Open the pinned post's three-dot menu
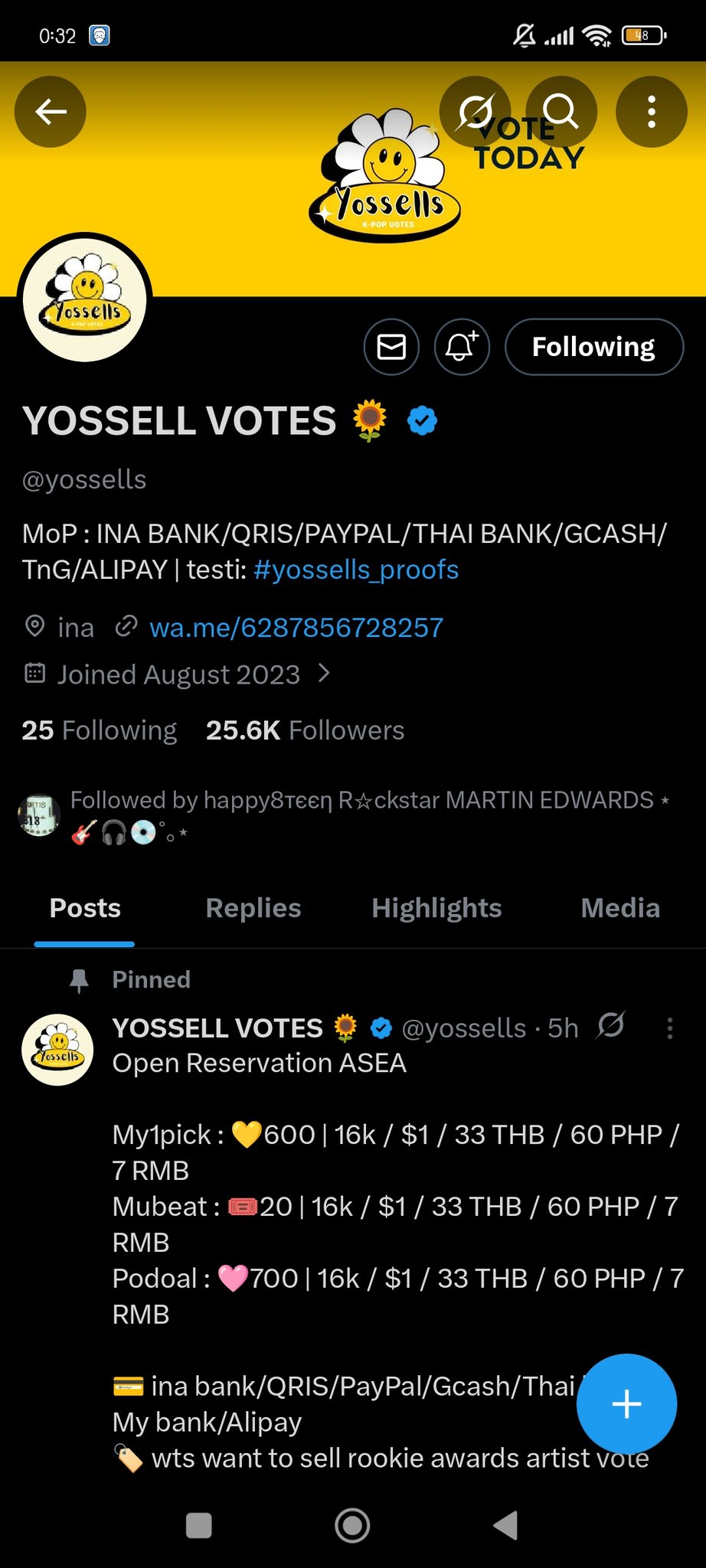 pyautogui.click(x=670, y=1028)
